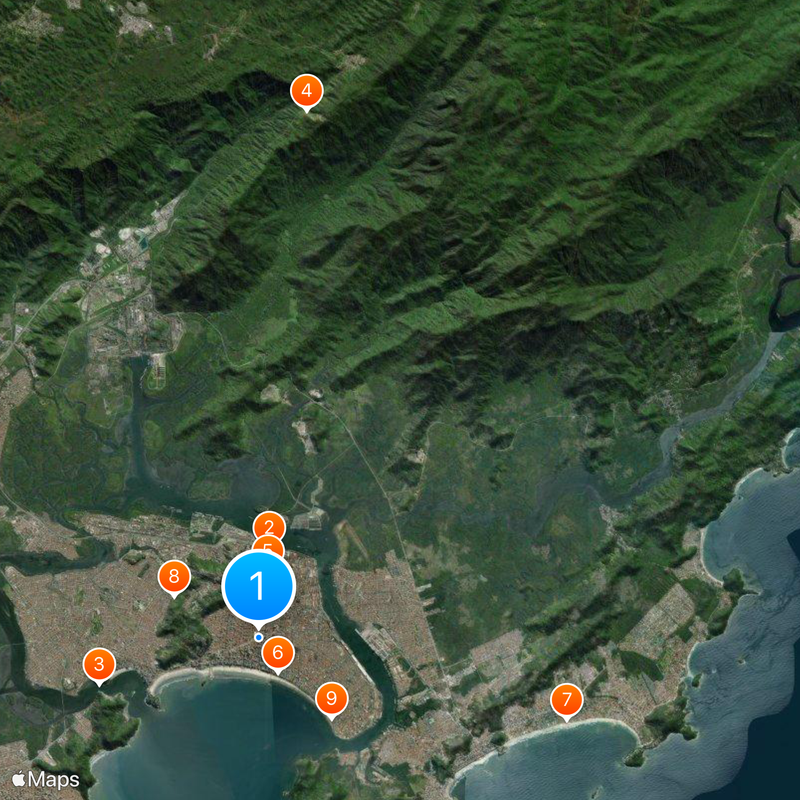The width and height of the screenshot is (800, 800).
Task: Choose map pin number 6
Action: [278, 653]
